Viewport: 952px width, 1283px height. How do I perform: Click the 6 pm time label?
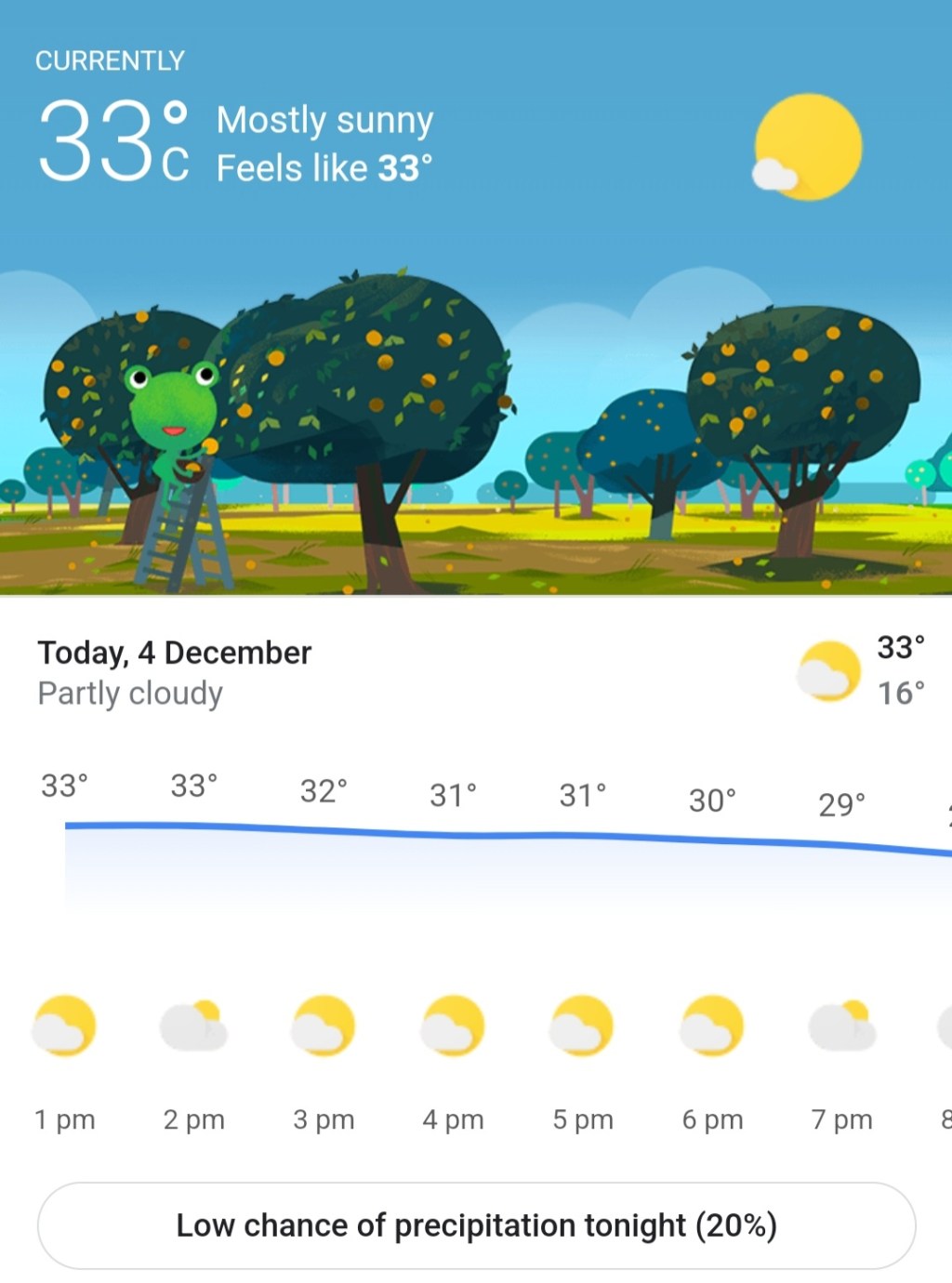coord(711,1119)
